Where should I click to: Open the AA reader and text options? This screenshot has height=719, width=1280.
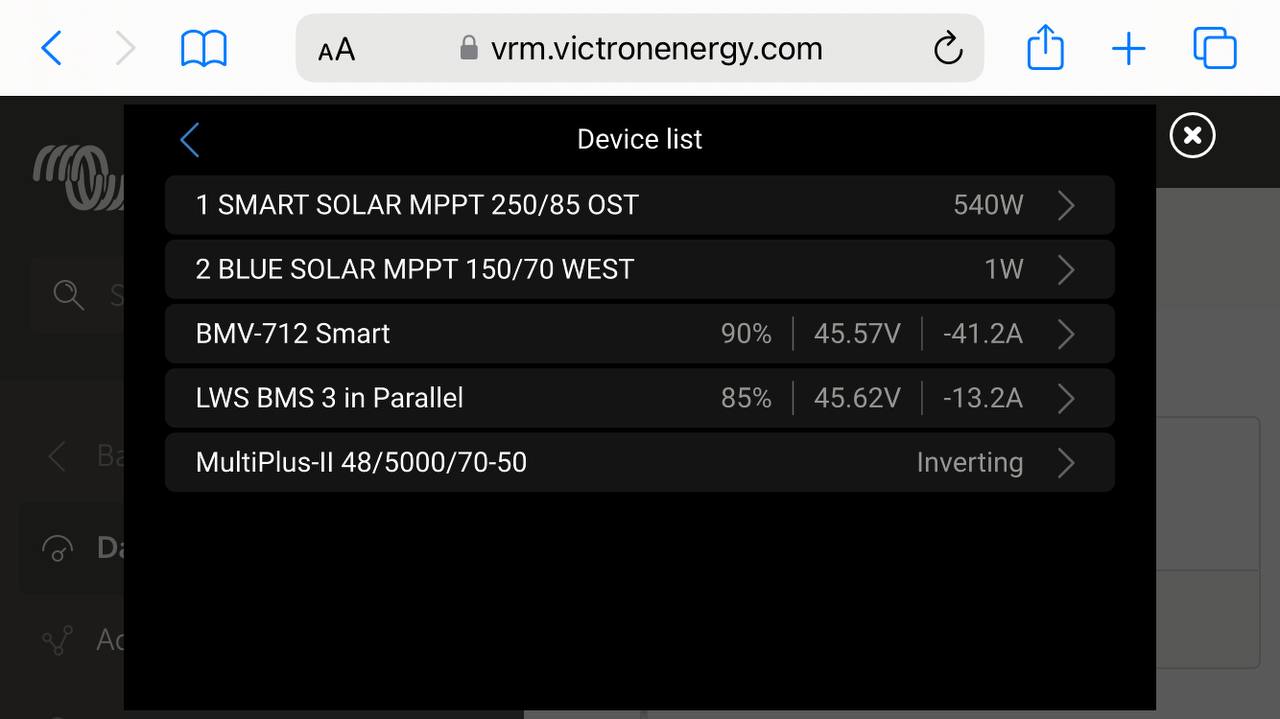(337, 49)
